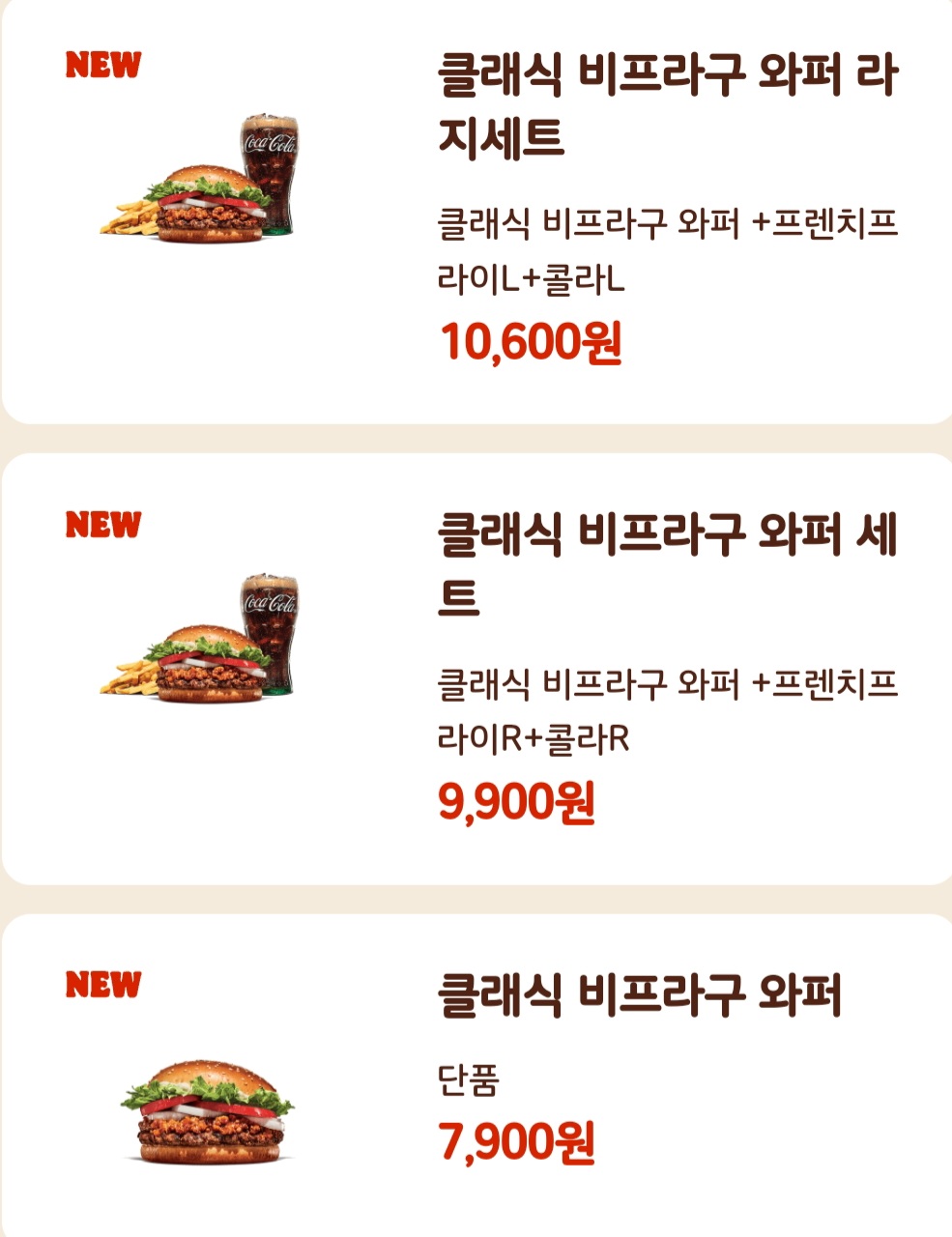Select the 9,900원 클래식 비프라구 와퍼 세트
The image size is (952, 1237).
pos(476,669)
